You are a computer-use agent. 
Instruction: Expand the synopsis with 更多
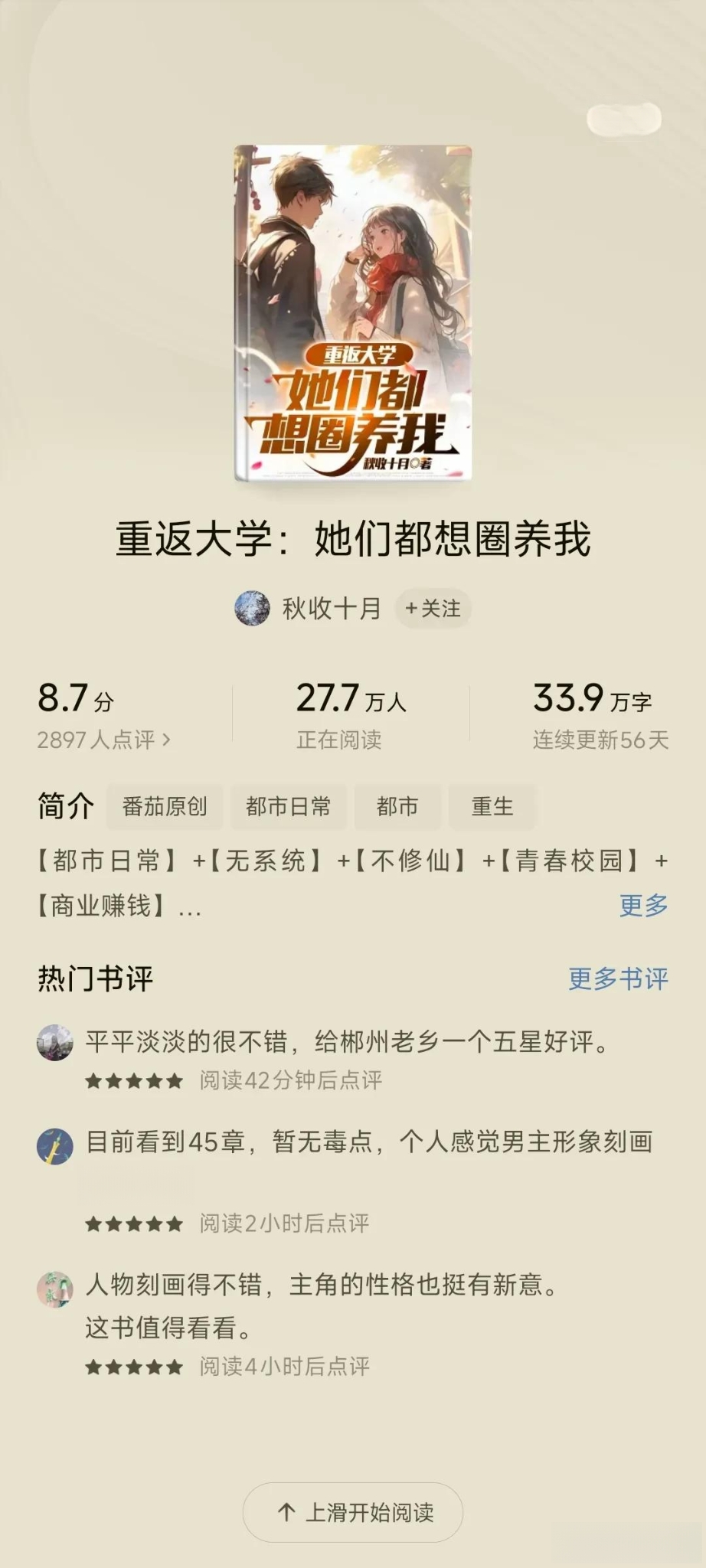point(643,906)
